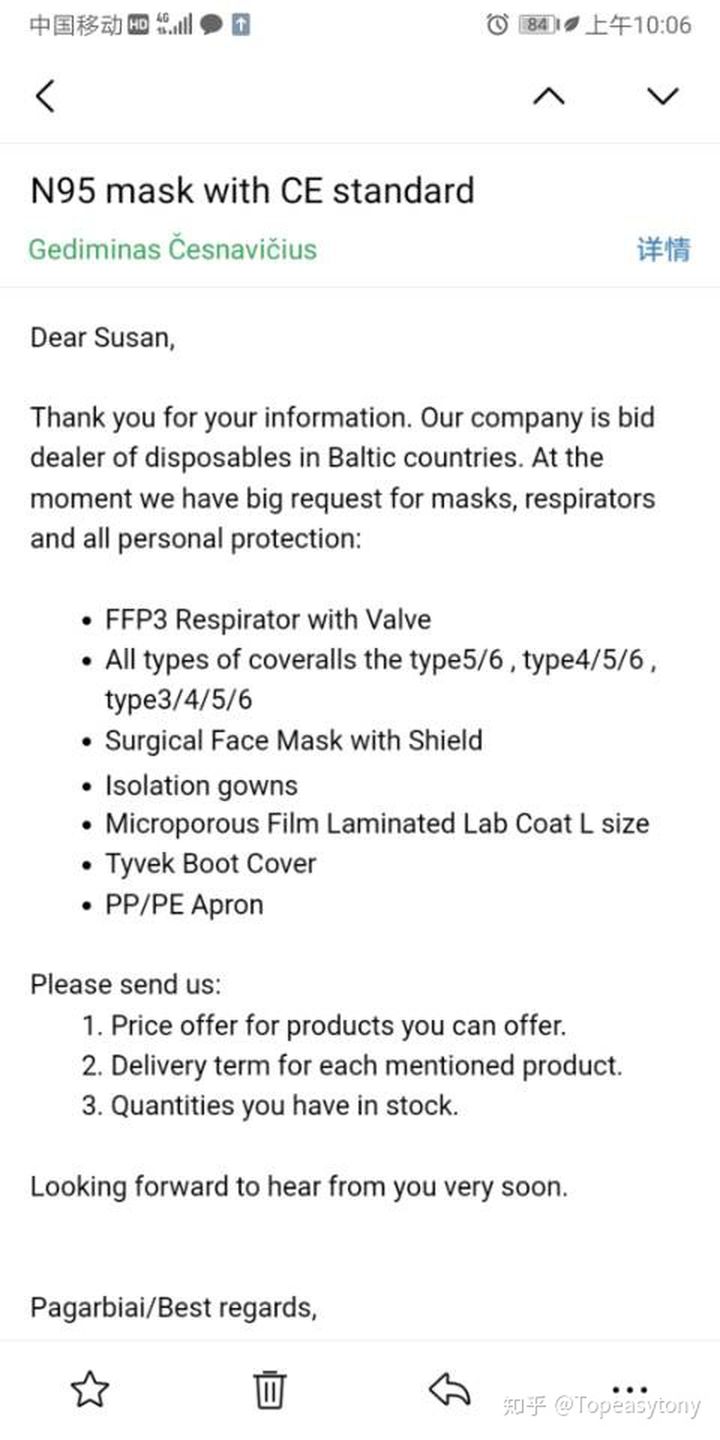The width and height of the screenshot is (720, 1440).
Task: Reply to this email
Action: (449, 1389)
